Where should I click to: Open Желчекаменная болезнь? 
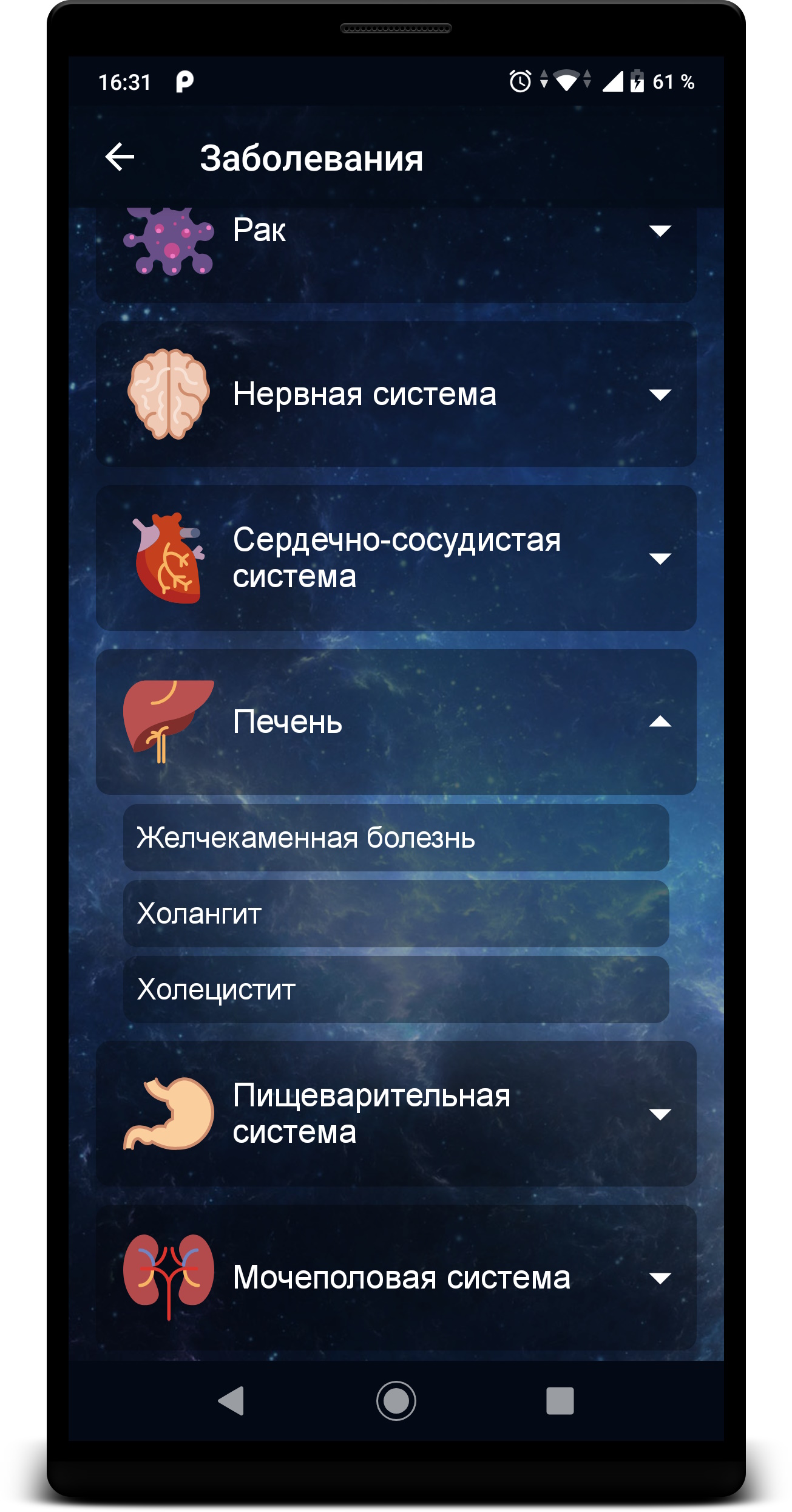[x=396, y=838]
